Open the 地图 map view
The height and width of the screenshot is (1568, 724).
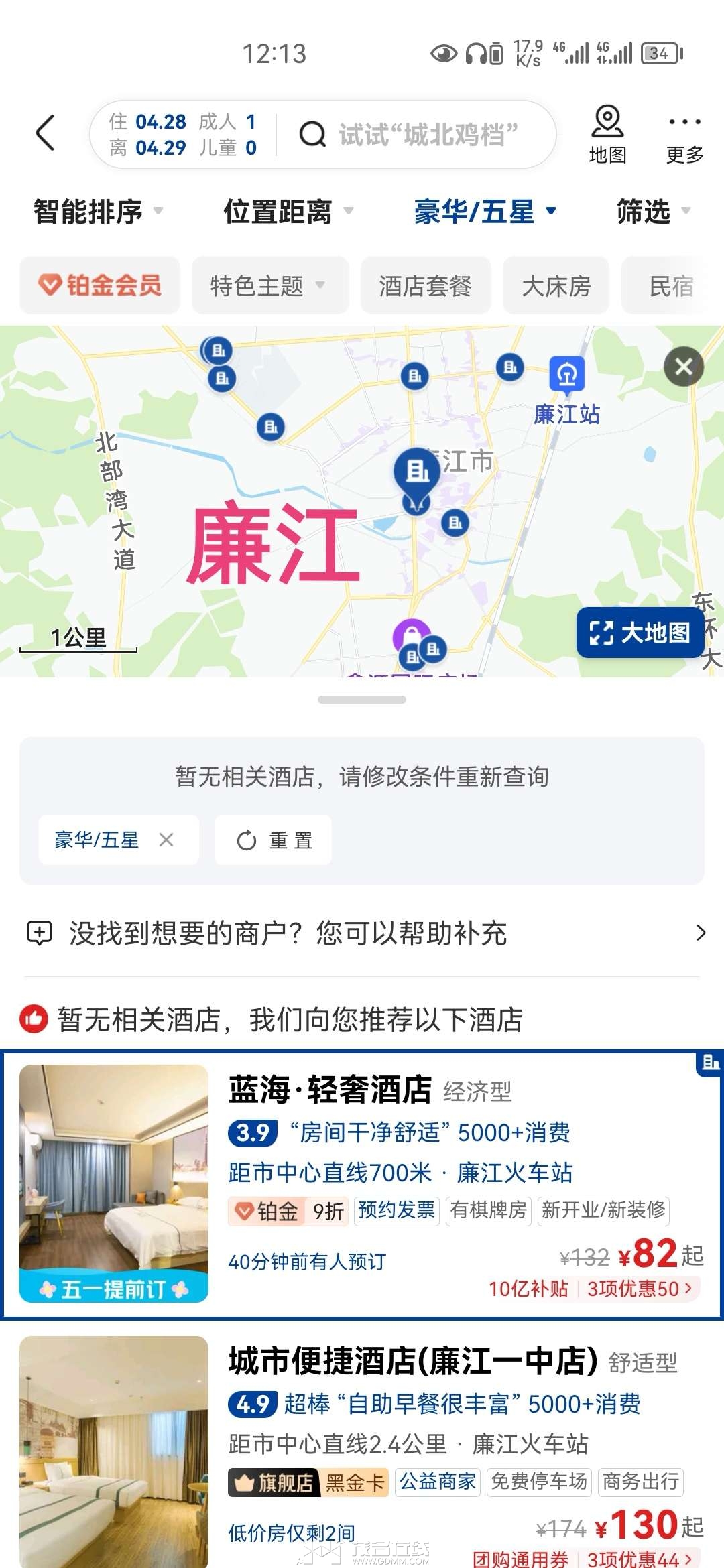(x=607, y=135)
